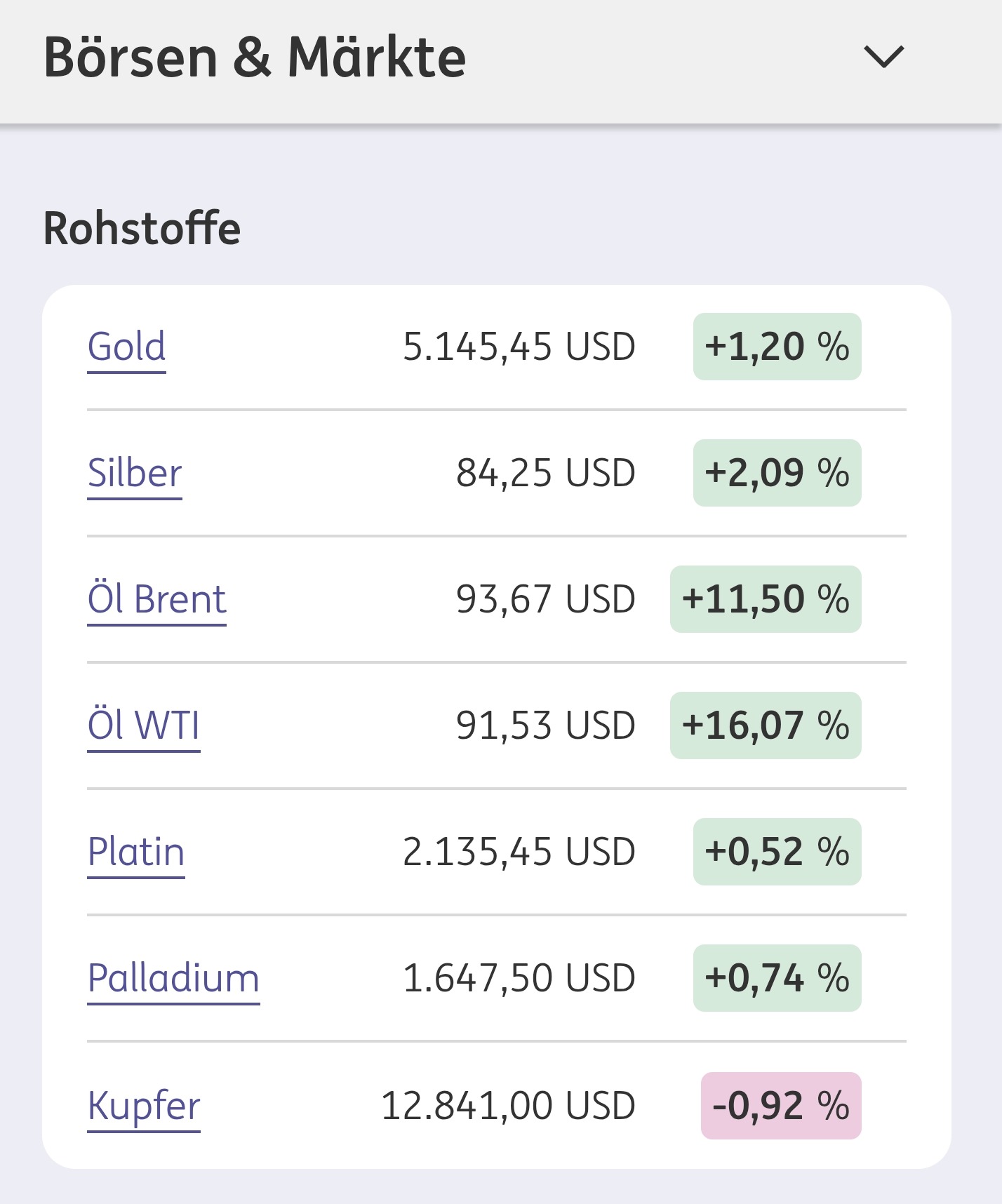Open the Platin quote page
The image size is (1002, 1204).
coord(136,851)
